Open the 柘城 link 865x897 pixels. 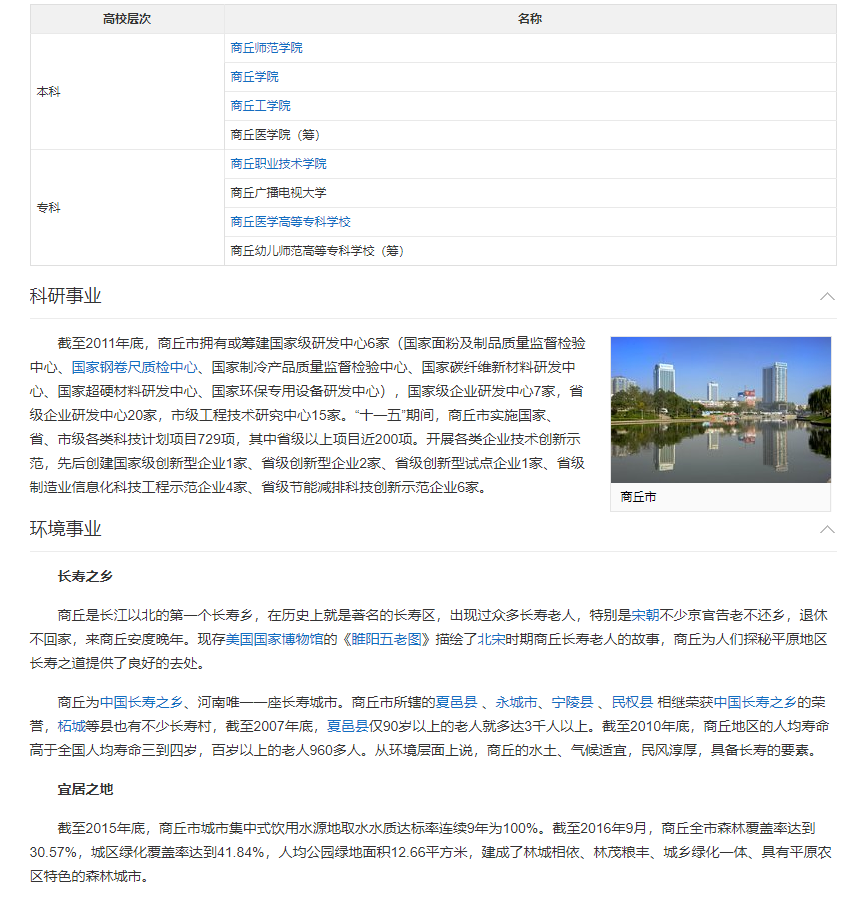71,726
